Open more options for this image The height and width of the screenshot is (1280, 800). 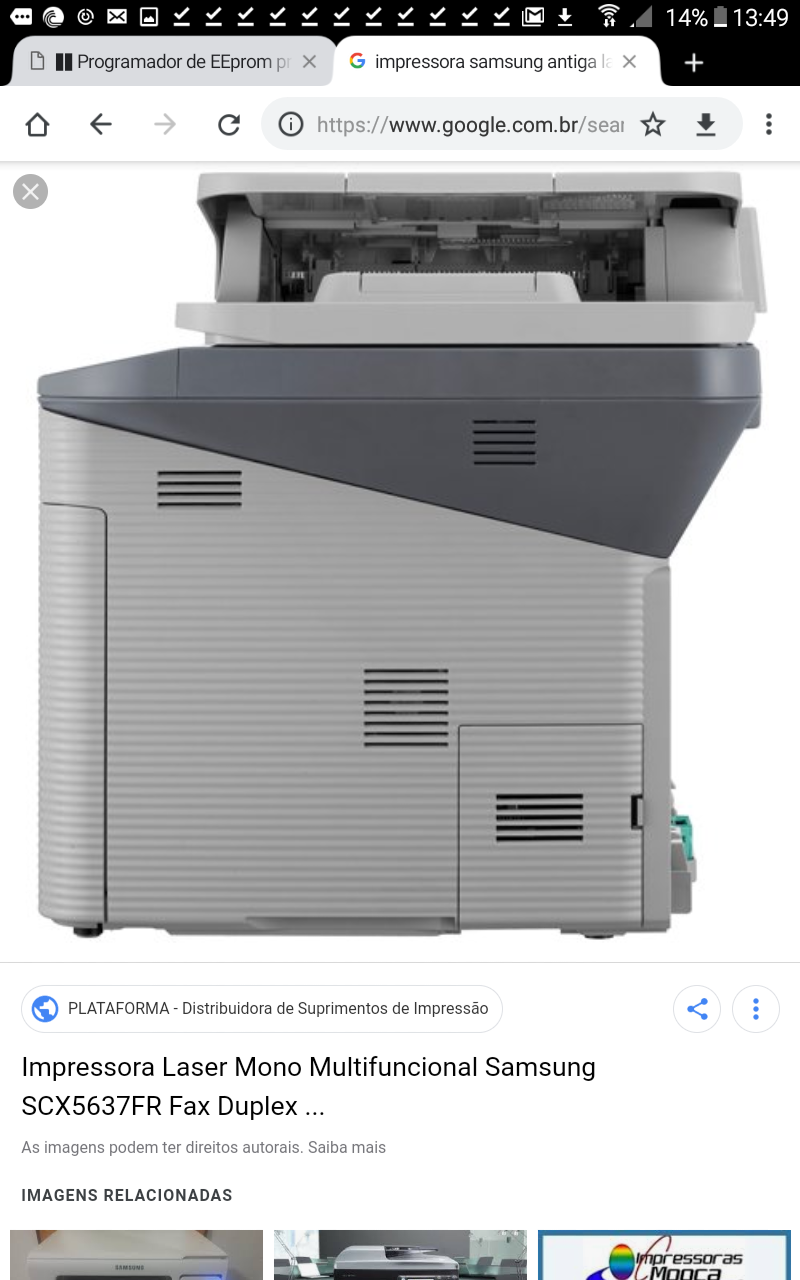[x=756, y=1009]
